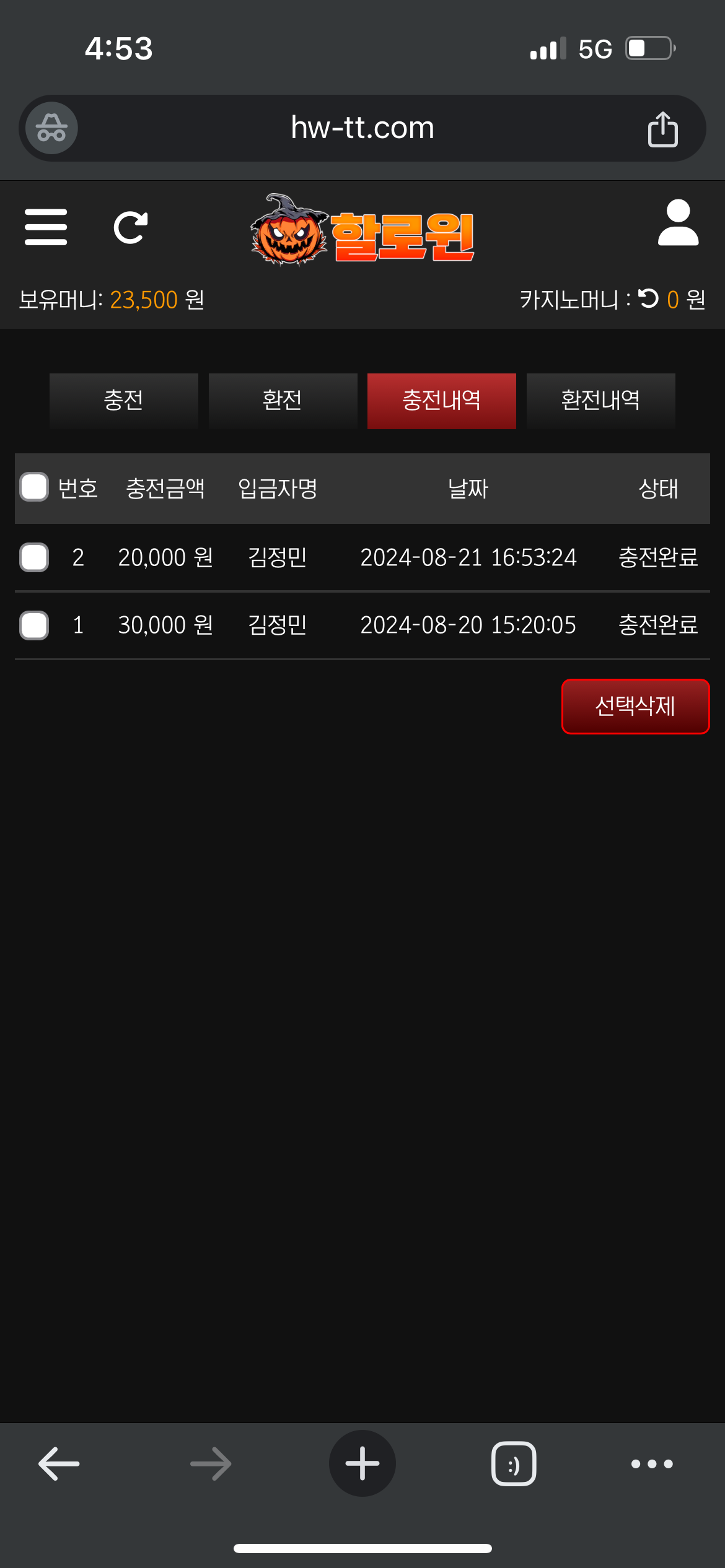The image size is (725, 1568).
Task: Tap the incognito mode icon
Action: coord(51,128)
